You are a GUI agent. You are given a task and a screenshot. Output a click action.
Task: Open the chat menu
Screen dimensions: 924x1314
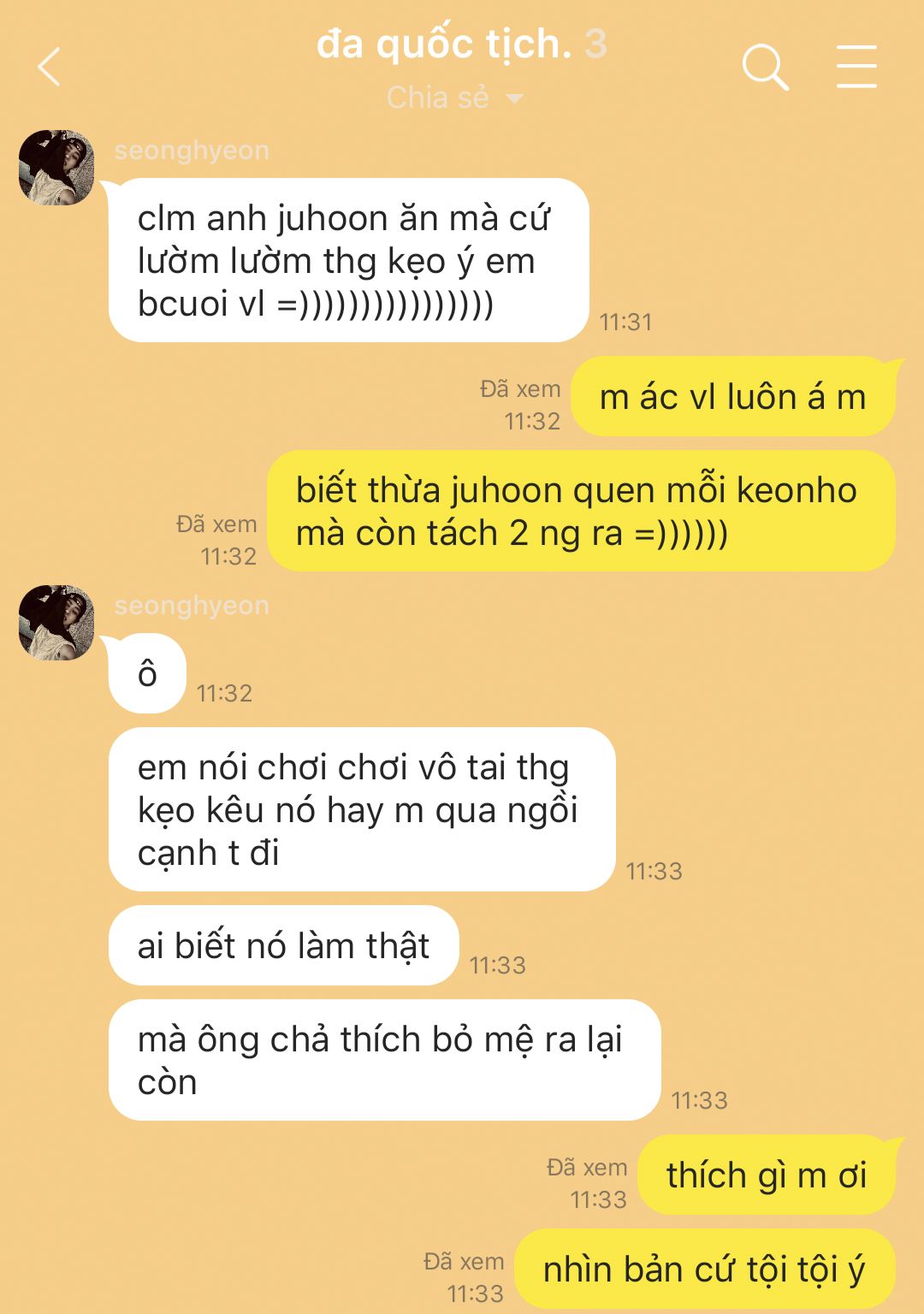(856, 67)
